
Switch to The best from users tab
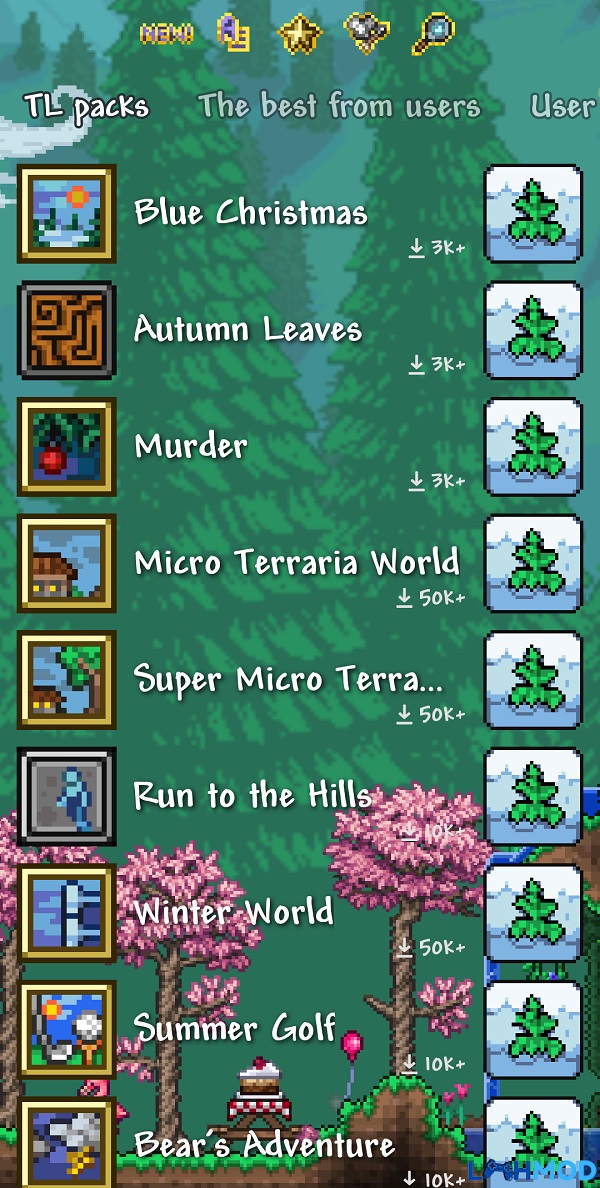click(x=339, y=106)
